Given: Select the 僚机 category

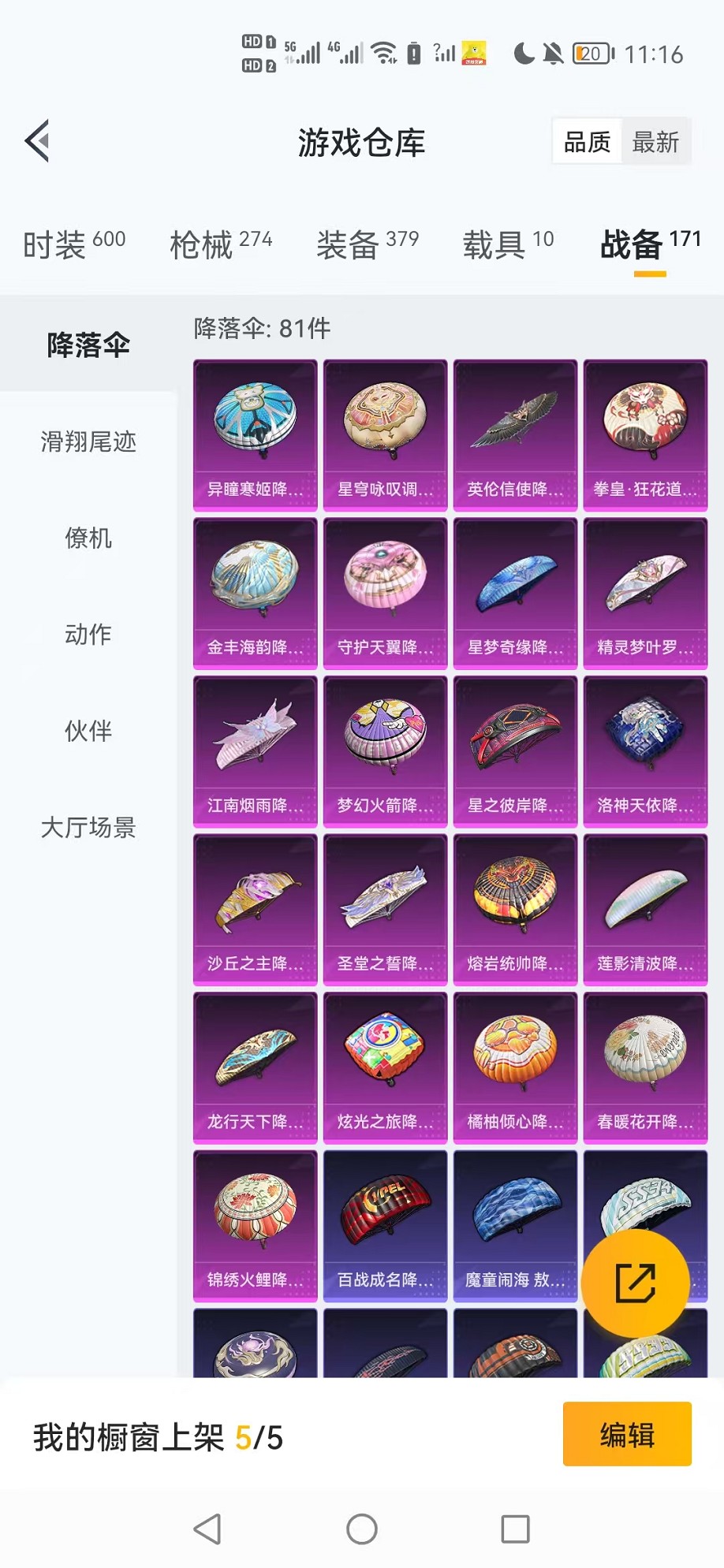Looking at the screenshot, I should [x=88, y=538].
